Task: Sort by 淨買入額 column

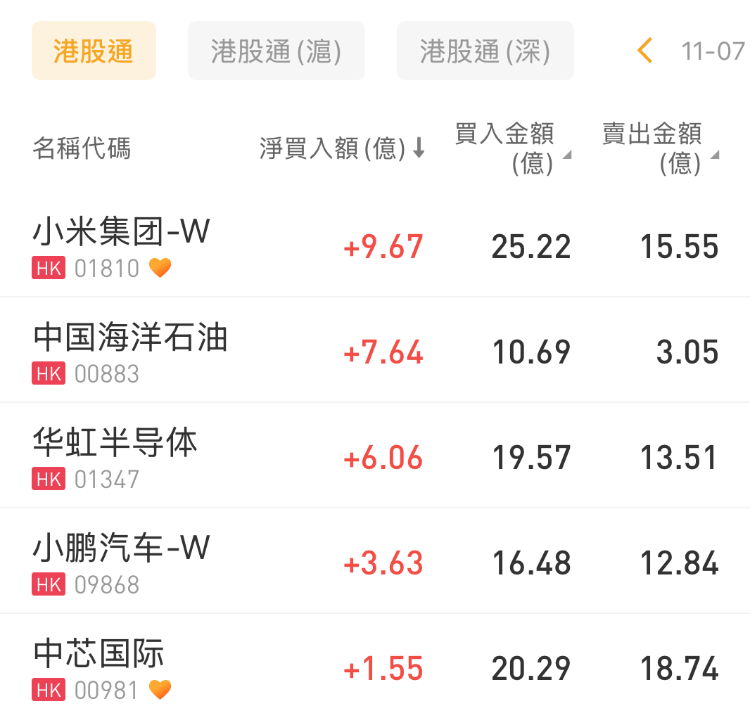Action: (342, 149)
